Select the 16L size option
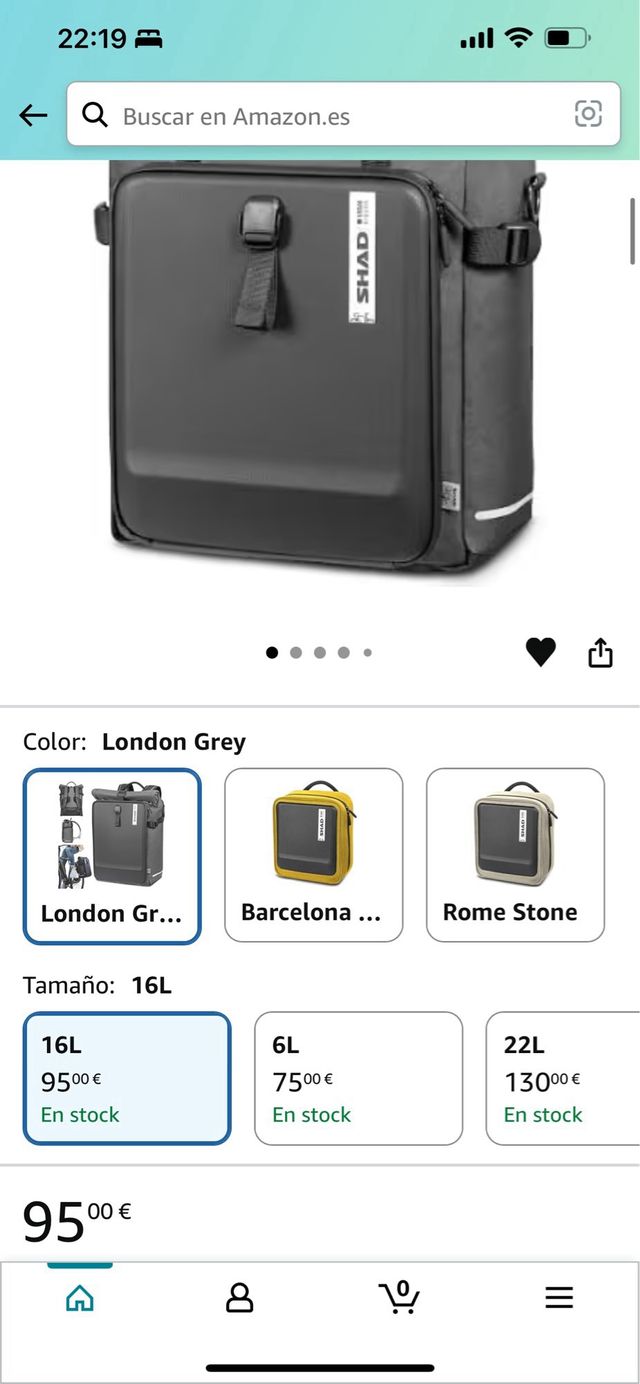Image resolution: width=640 pixels, height=1384 pixels. [x=127, y=1078]
